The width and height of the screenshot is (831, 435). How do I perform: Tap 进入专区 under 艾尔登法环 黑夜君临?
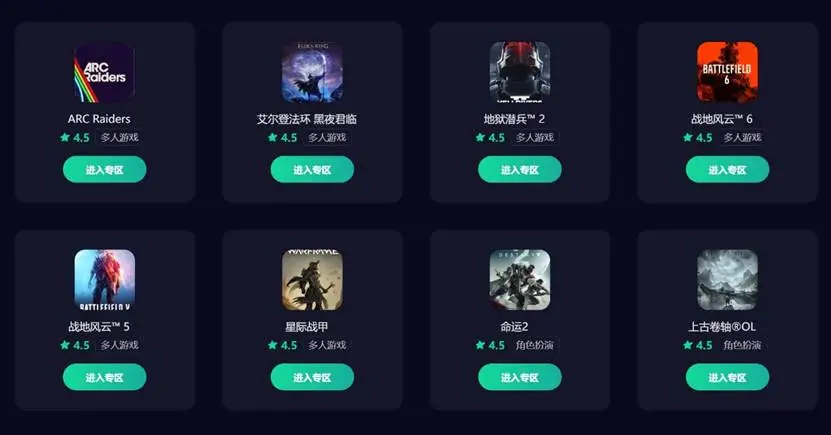(x=311, y=170)
